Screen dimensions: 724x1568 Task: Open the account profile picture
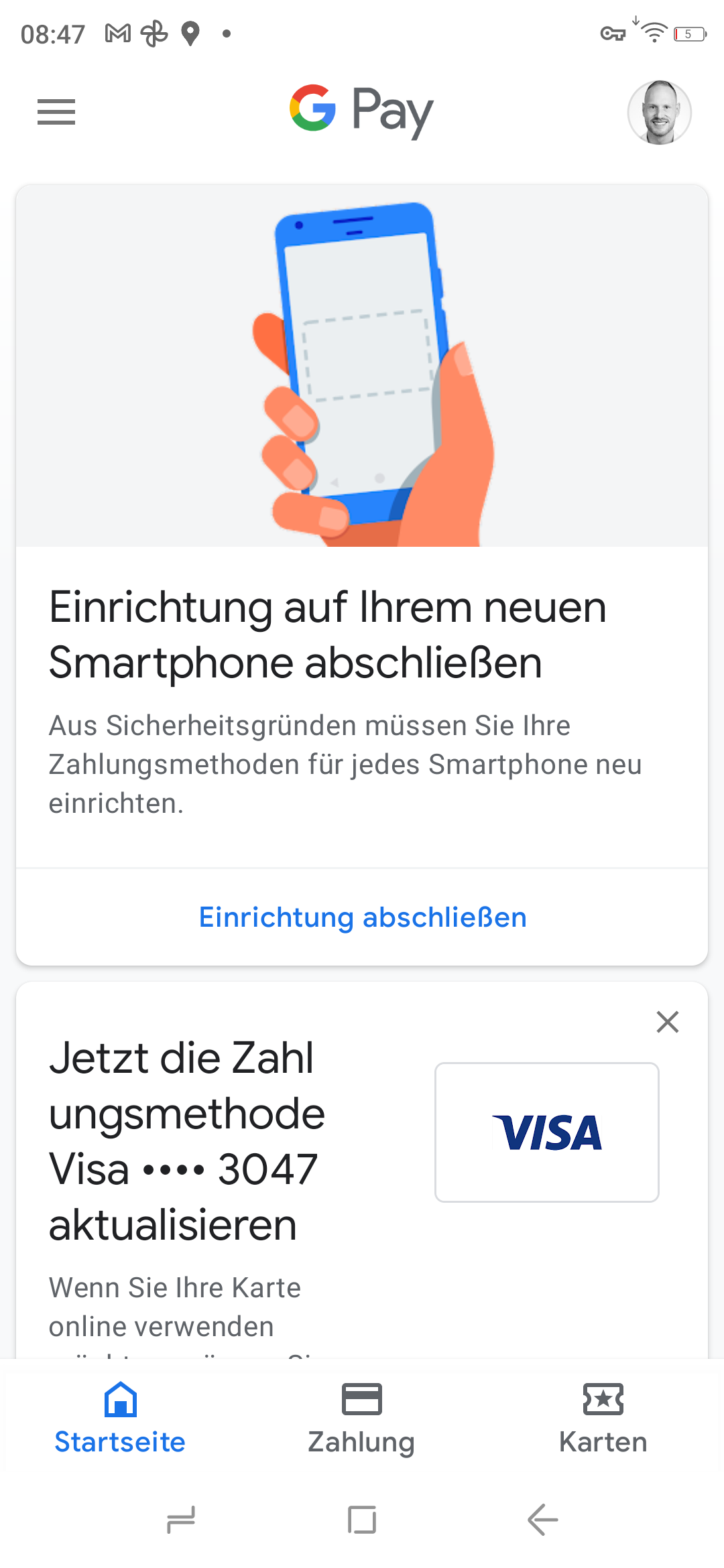[660, 113]
